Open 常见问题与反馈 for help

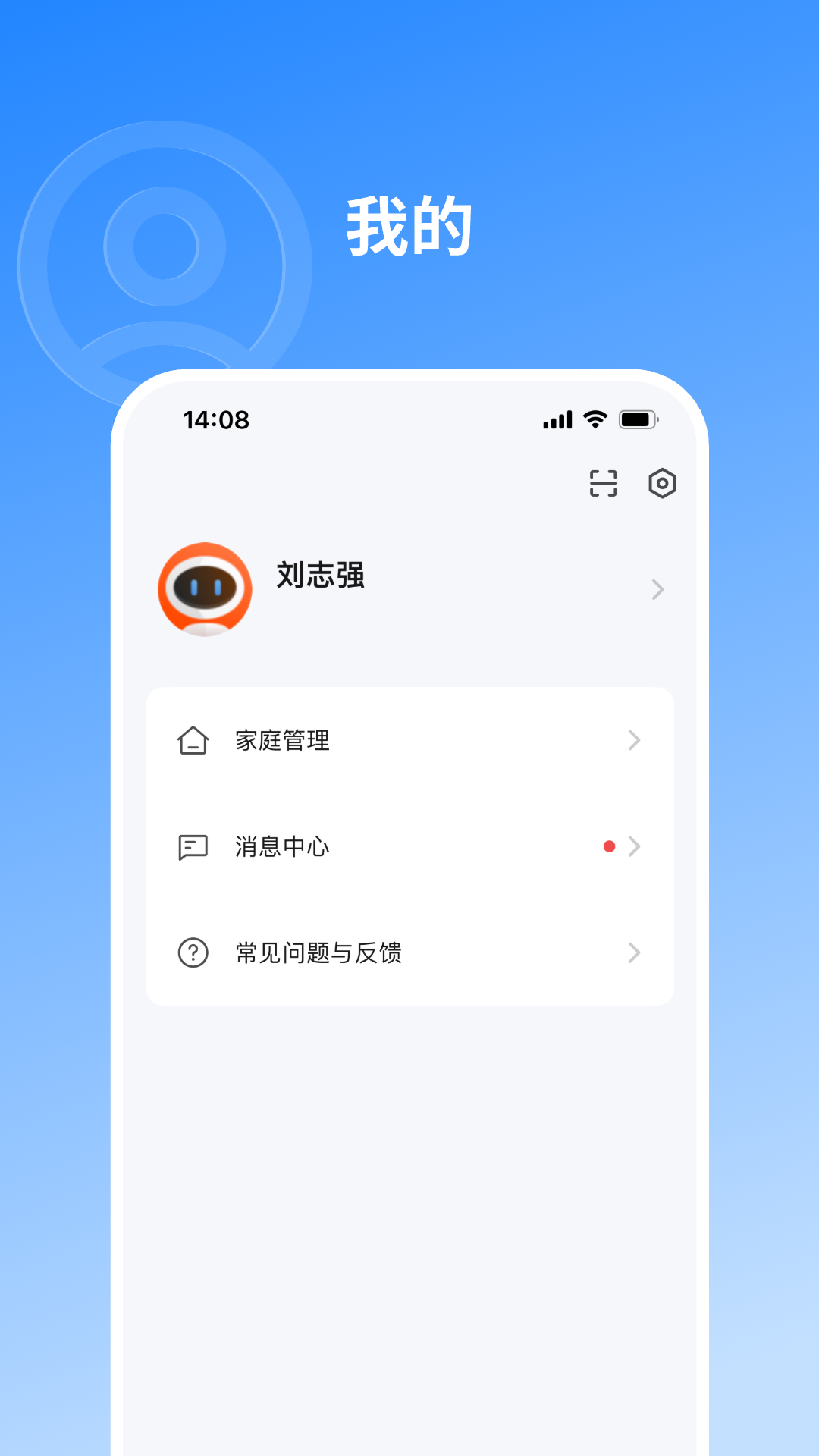coord(320,953)
